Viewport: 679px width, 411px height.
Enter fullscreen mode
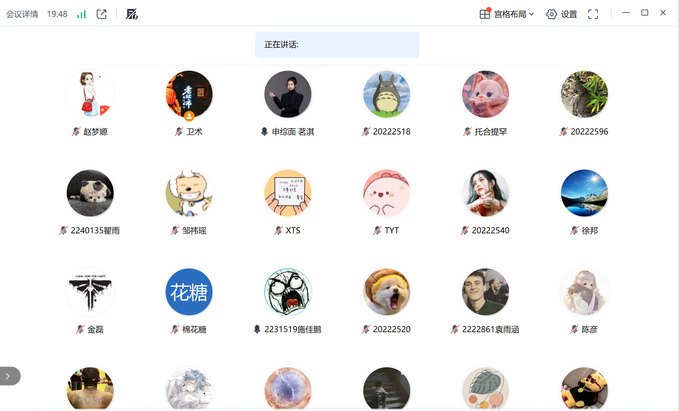coord(593,14)
